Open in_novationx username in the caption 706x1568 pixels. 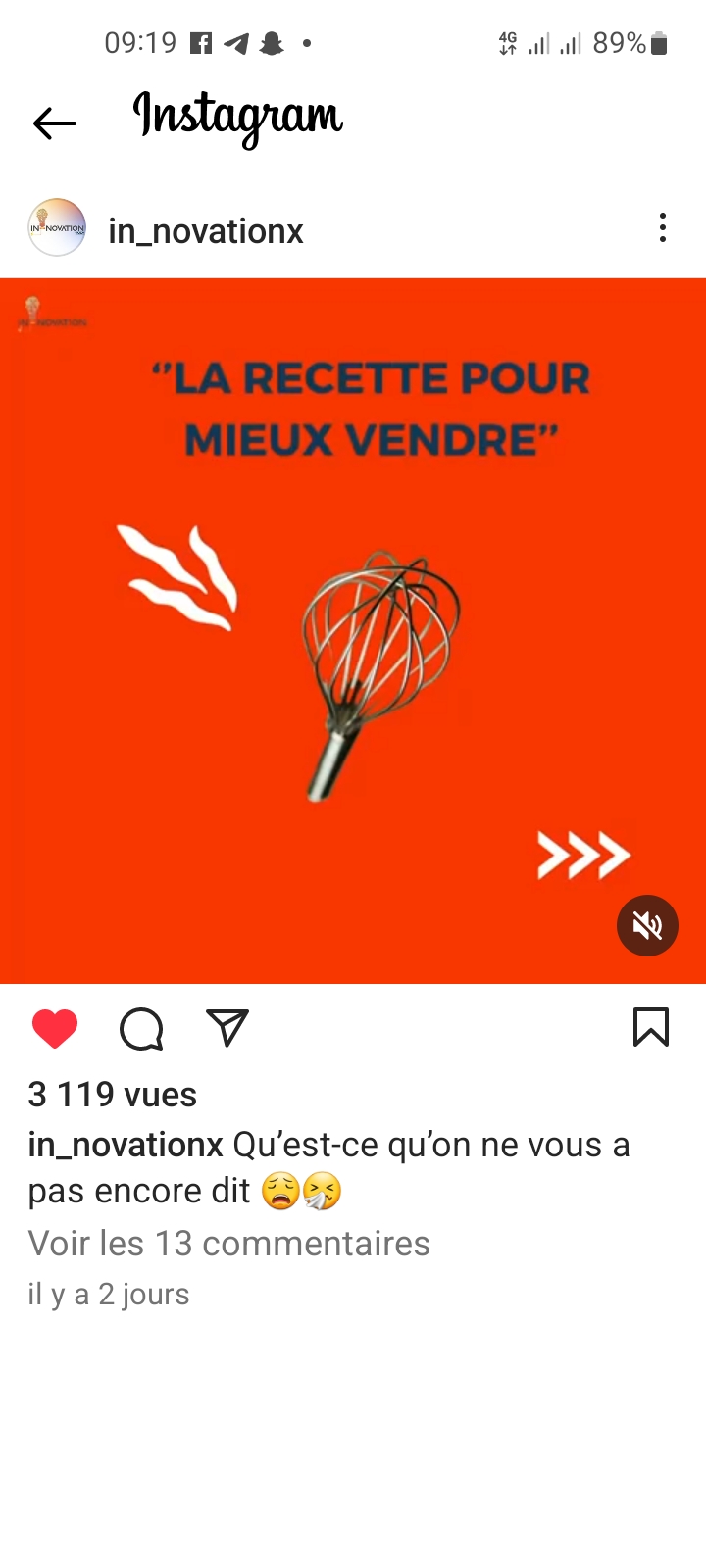pyautogui.click(x=126, y=1145)
